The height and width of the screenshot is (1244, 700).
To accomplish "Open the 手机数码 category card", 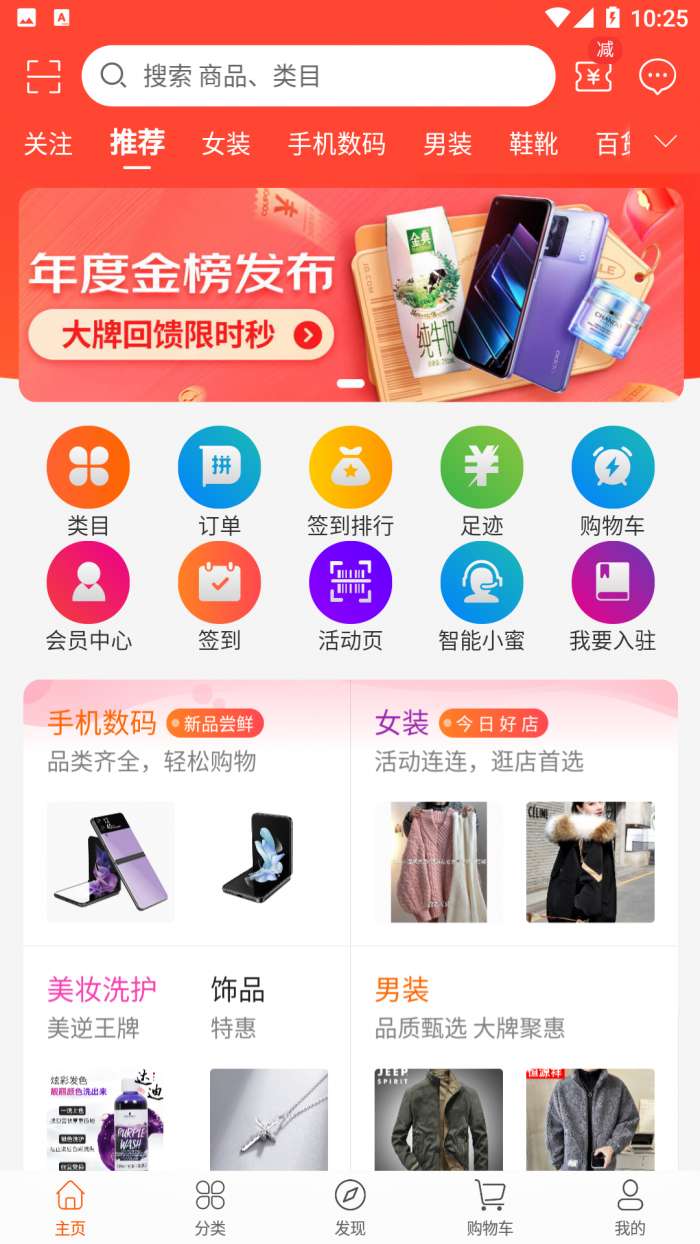I will point(187,810).
